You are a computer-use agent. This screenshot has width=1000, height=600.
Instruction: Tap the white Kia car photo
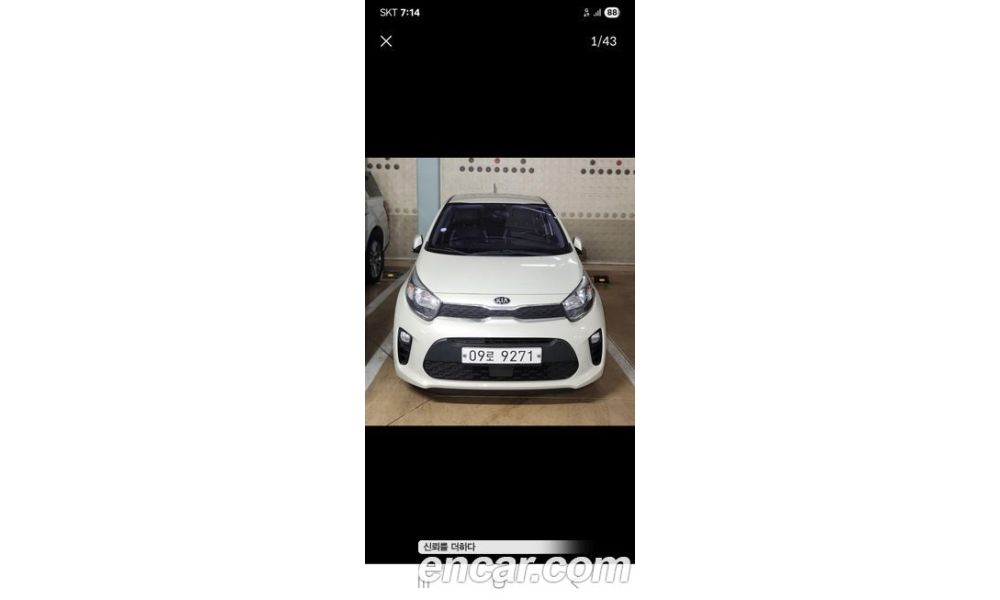click(x=500, y=291)
